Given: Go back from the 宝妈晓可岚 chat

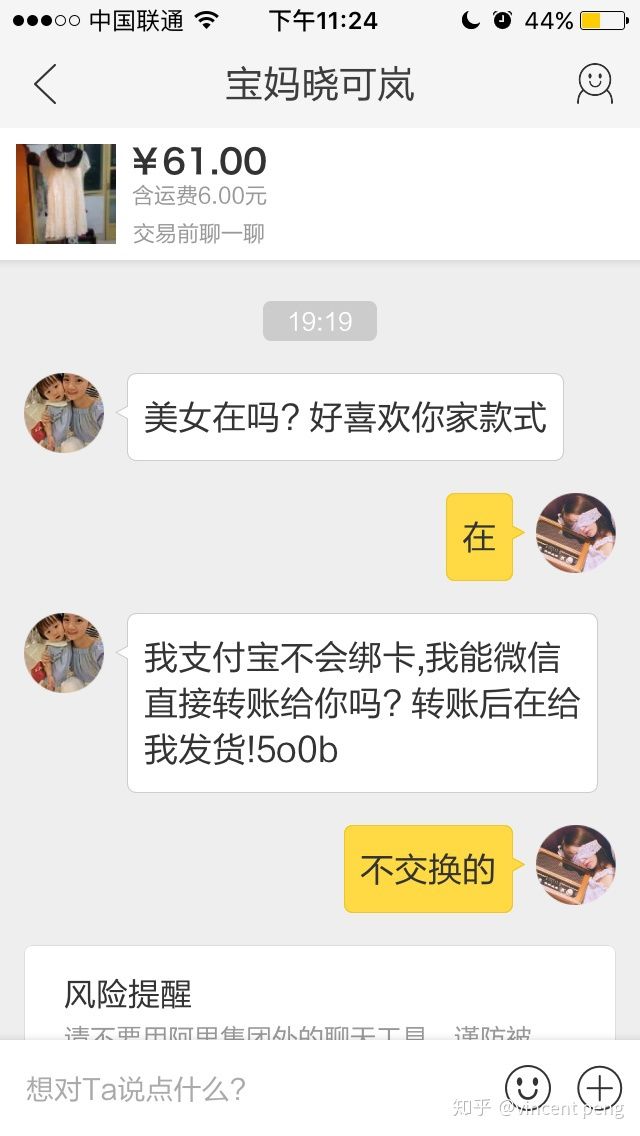Looking at the screenshot, I should point(45,85).
